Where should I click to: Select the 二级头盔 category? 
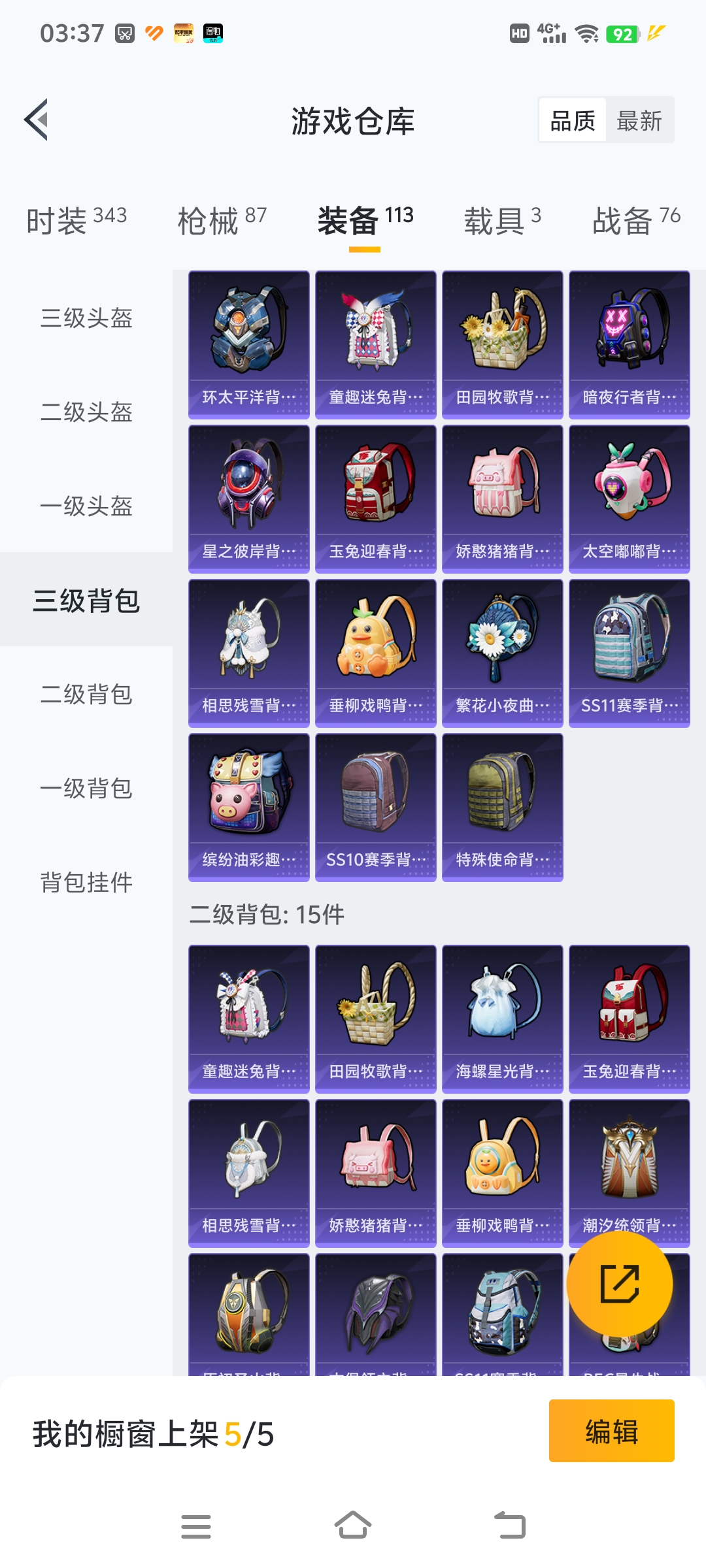pyautogui.click(x=86, y=412)
